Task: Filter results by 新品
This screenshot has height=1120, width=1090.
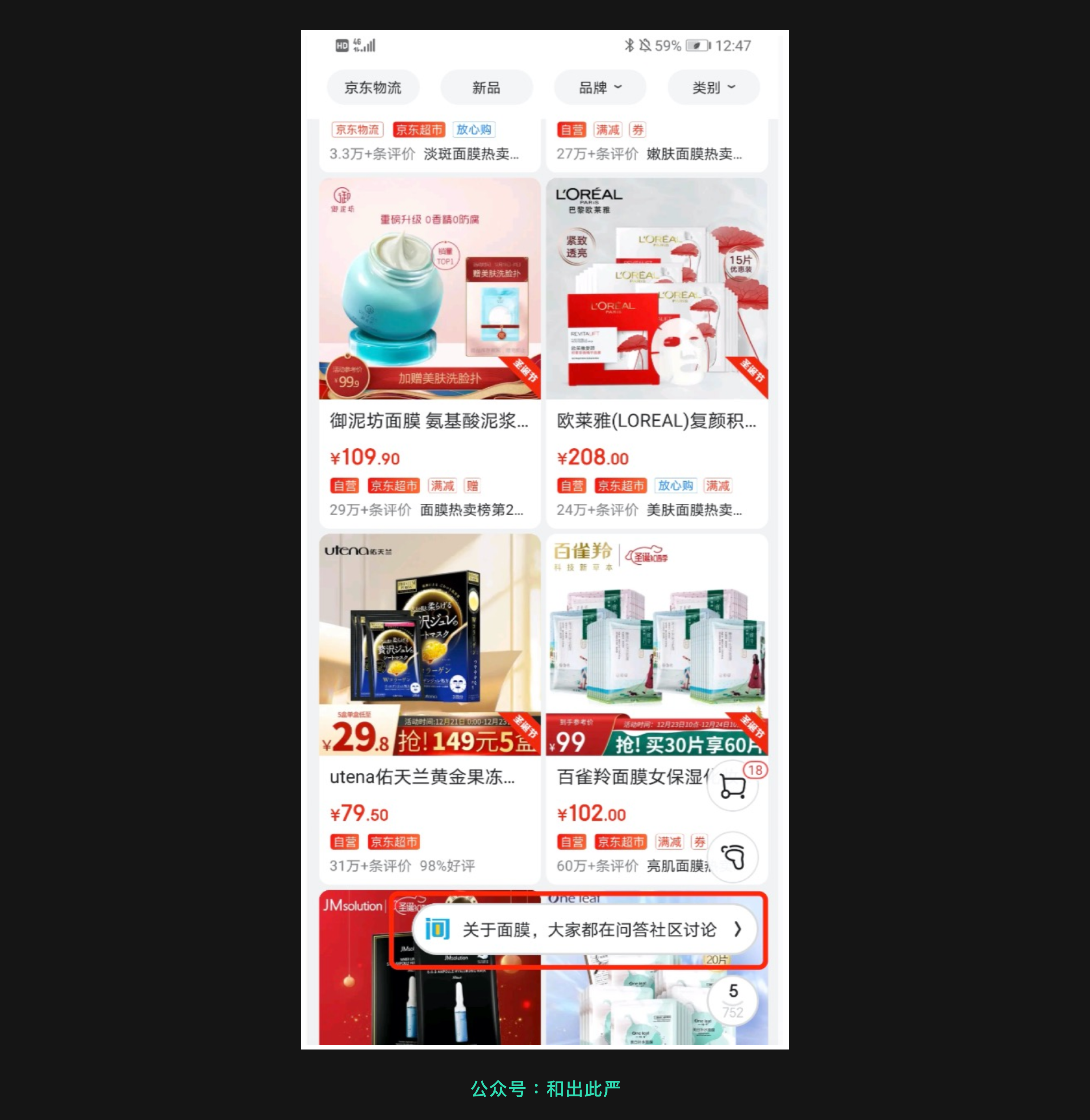Action: (x=486, y=88)
